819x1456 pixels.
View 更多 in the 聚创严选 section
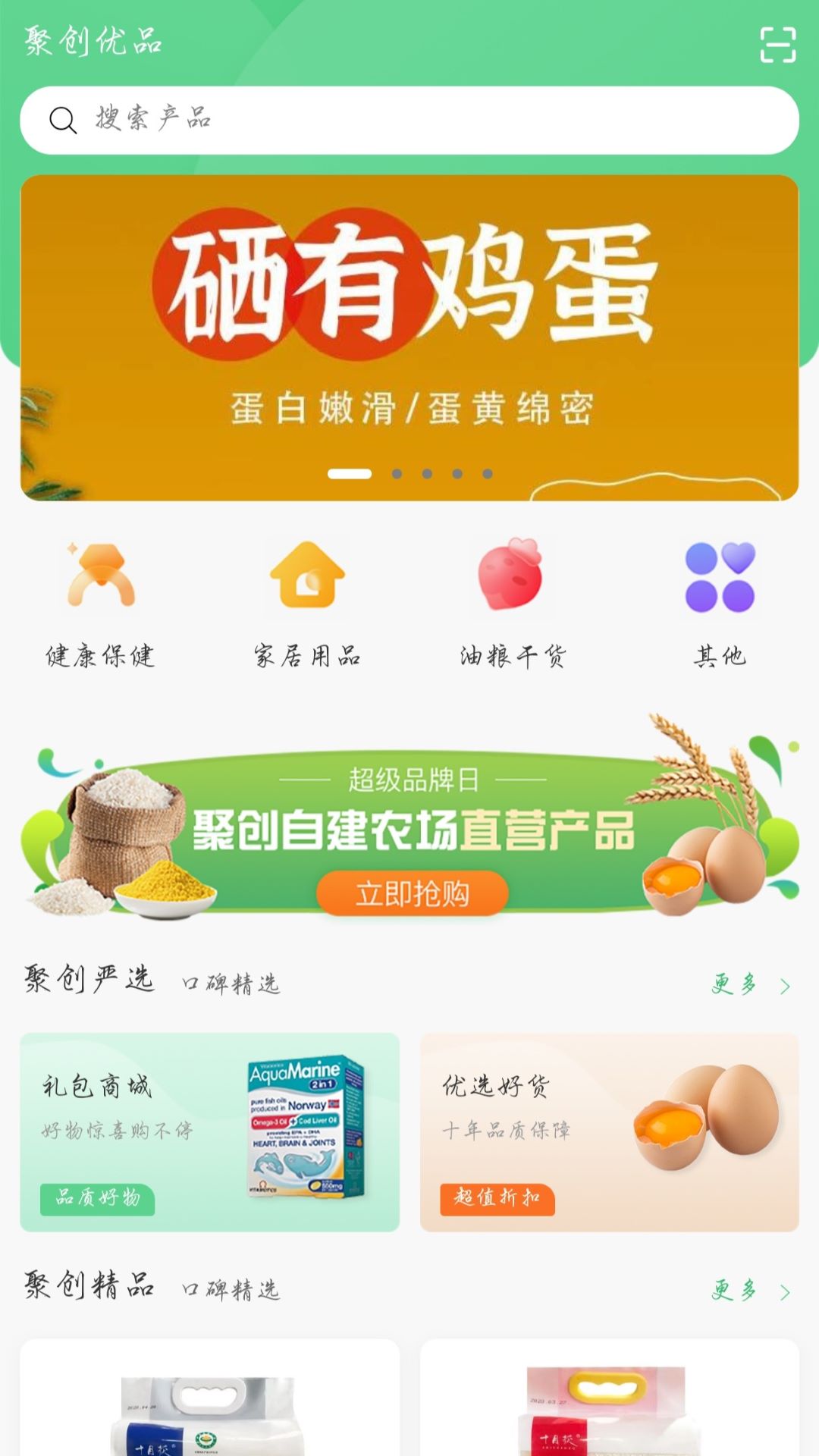click(751, 984)
